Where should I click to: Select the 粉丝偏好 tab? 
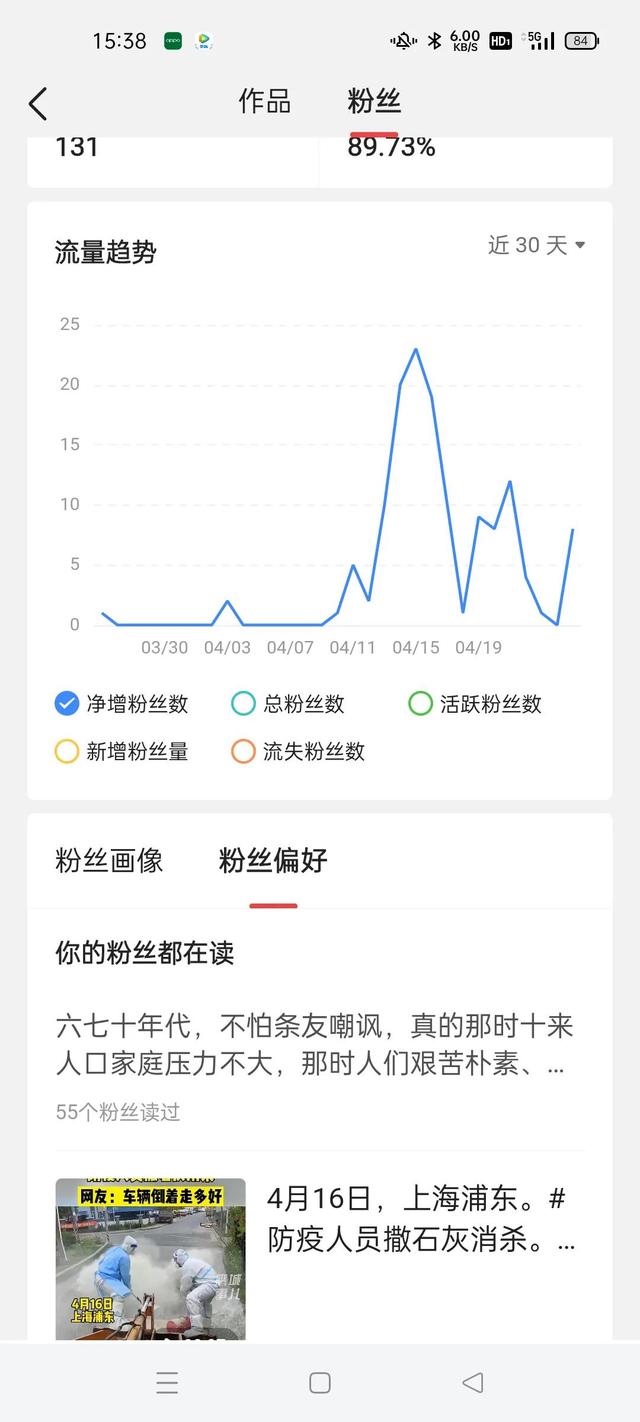[273, 861]
